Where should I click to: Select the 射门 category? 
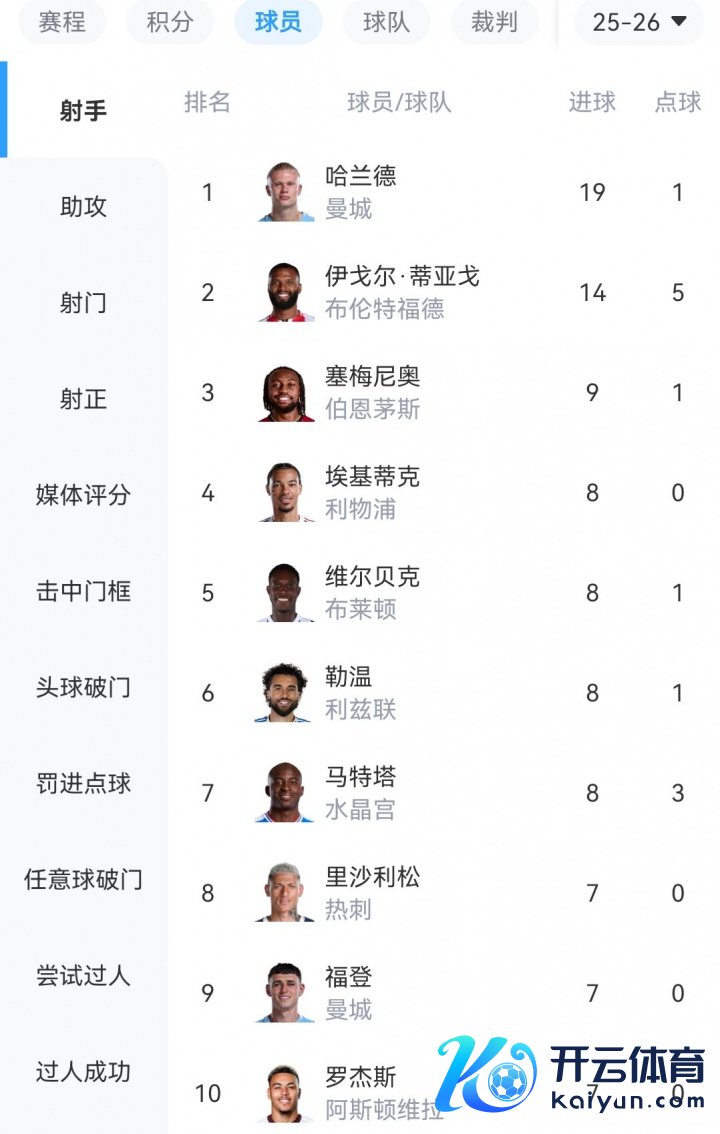point(83,303)
